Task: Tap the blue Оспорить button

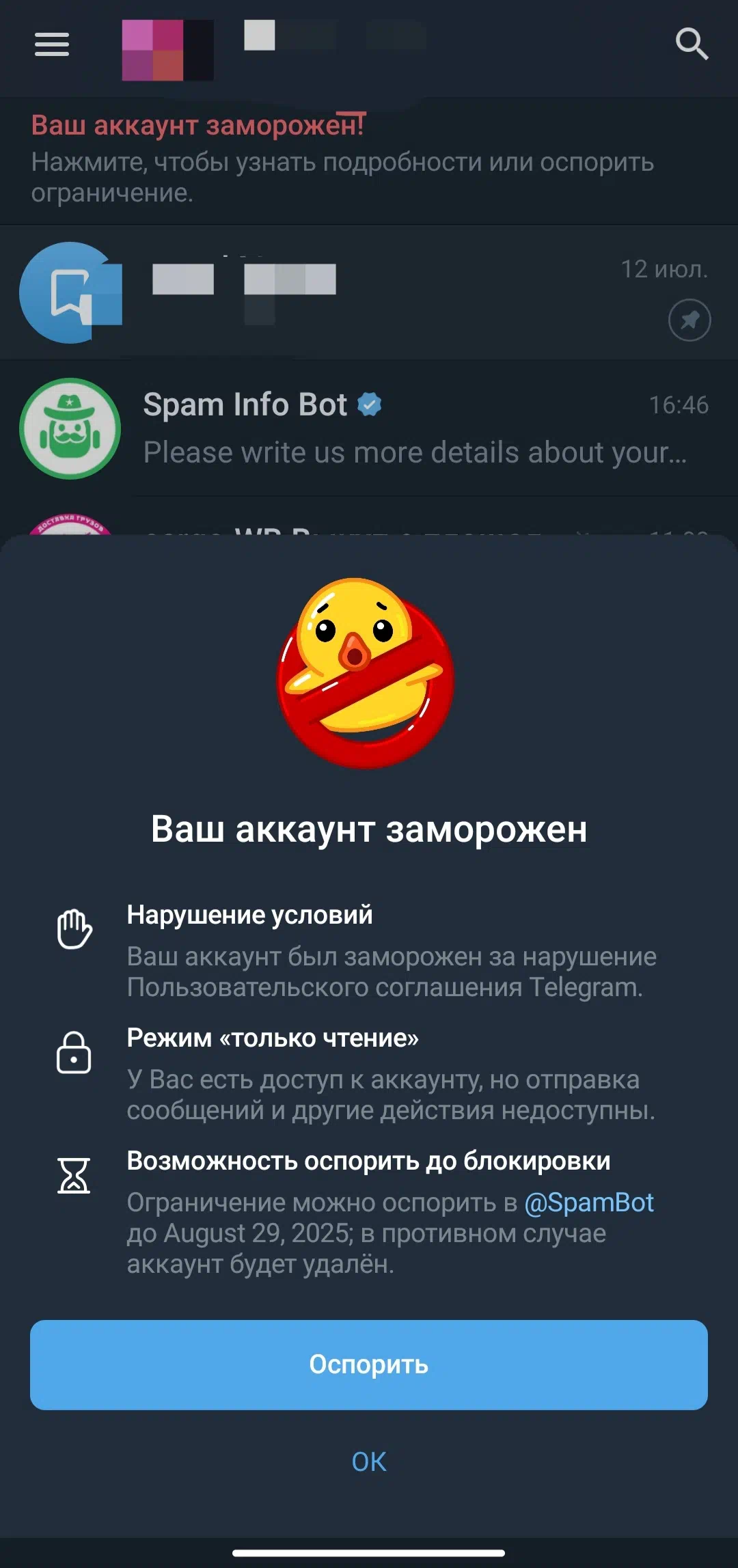Action: pyautogui.click(x=369, y=1364)
